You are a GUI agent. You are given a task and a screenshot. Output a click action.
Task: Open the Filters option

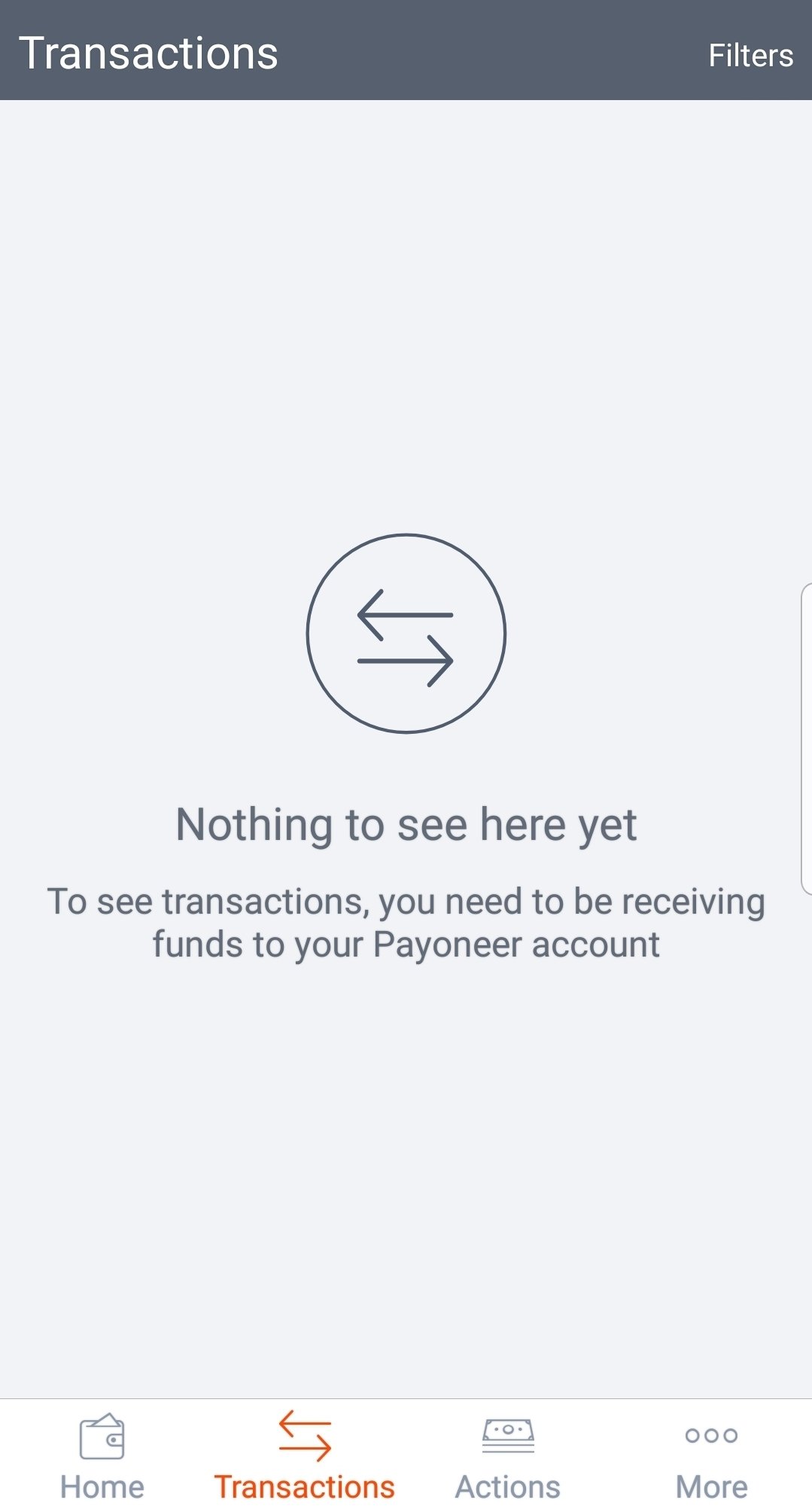[x=750, y=55]
